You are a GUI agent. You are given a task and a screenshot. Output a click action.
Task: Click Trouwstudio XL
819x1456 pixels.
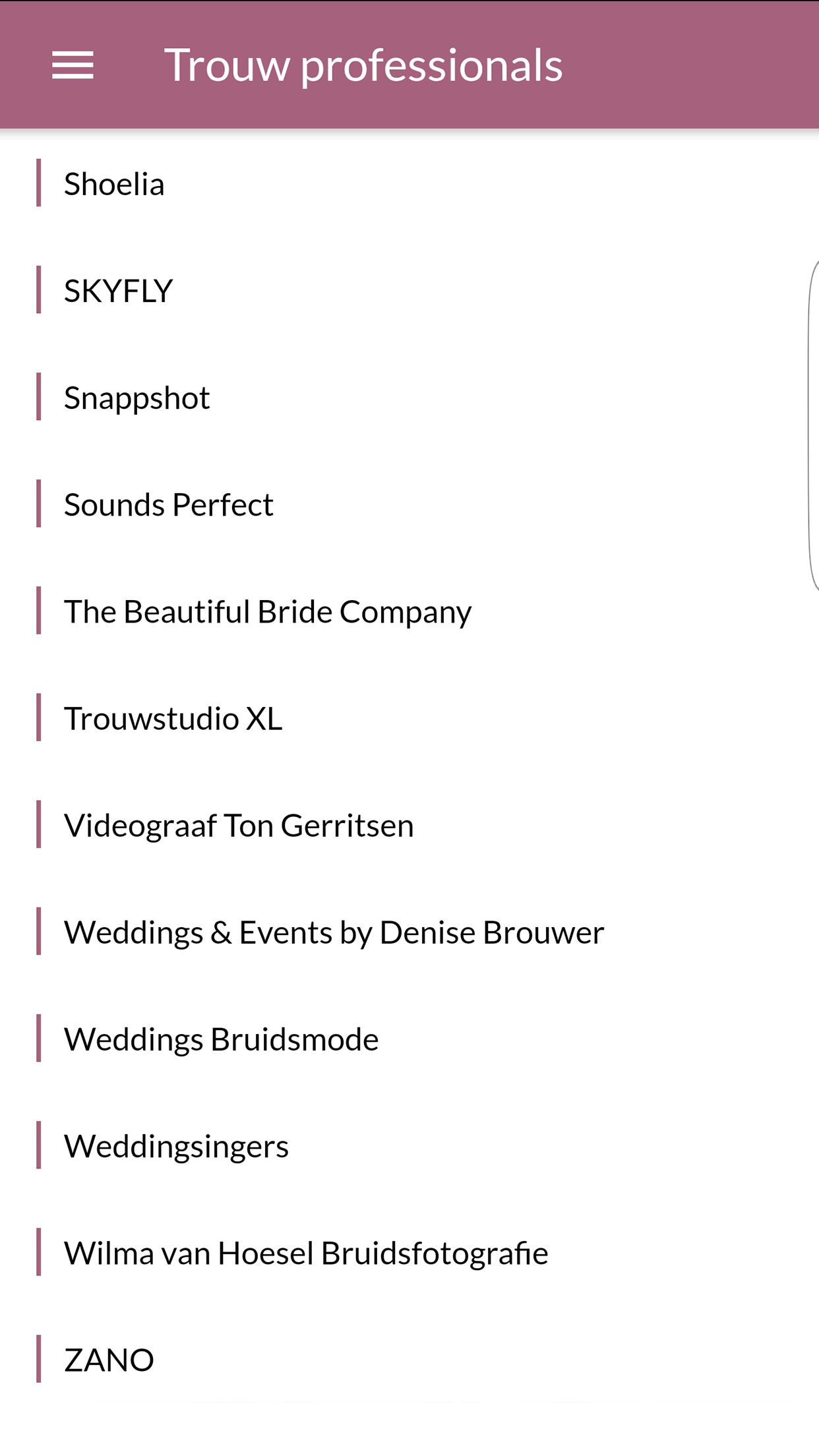(173, 717)
